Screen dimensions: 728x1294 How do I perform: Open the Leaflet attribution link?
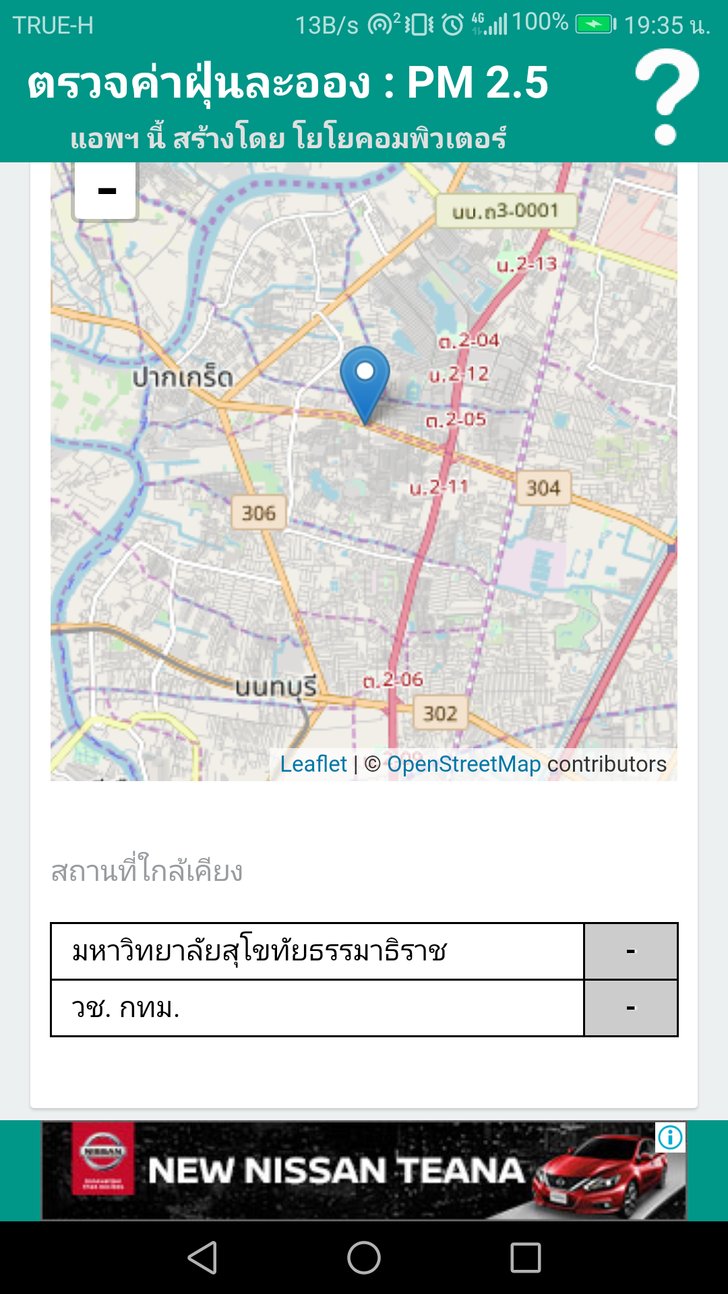tap(313, 764)
